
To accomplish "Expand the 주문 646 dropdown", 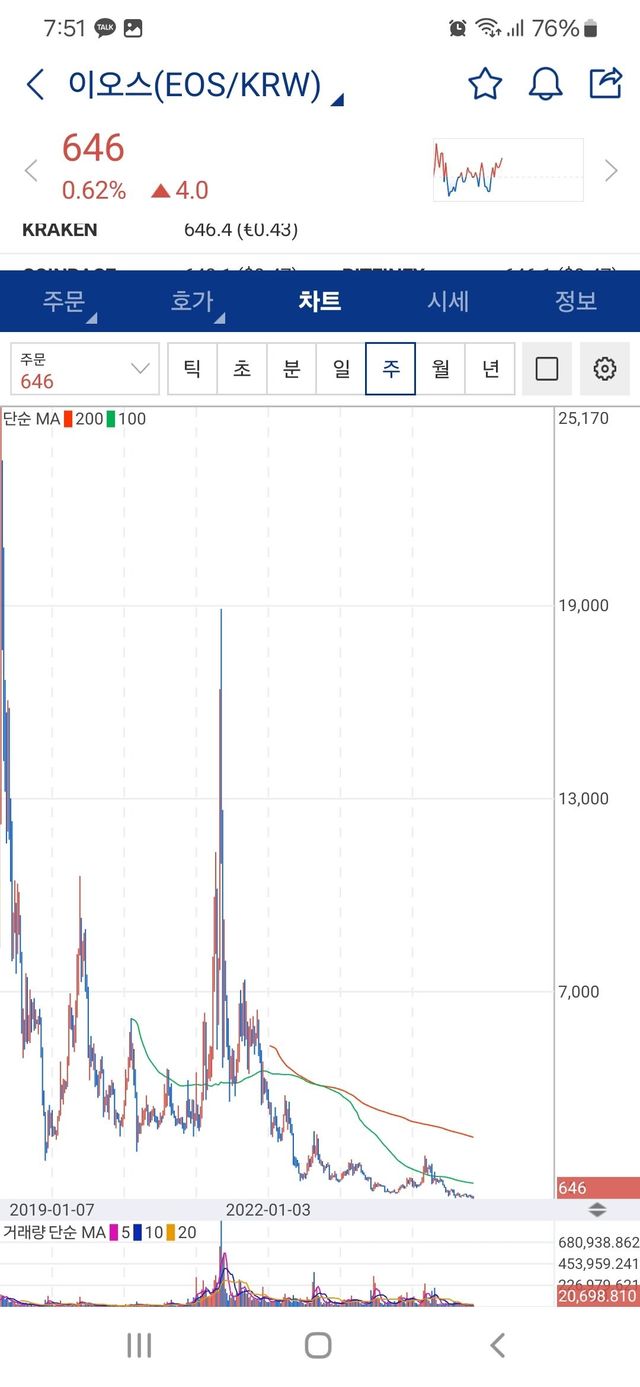I will (85, 369).
